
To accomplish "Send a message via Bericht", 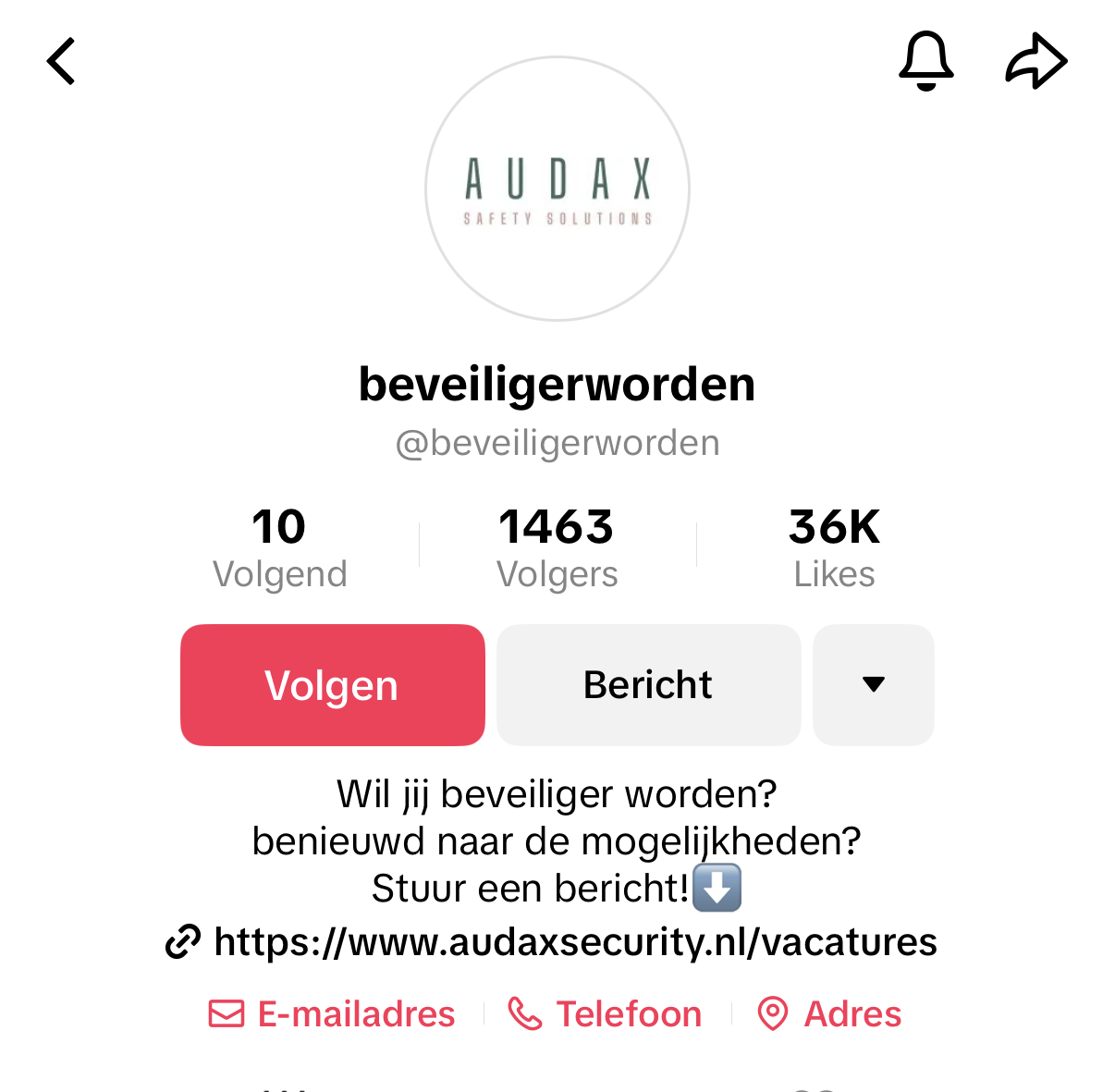I will (648, 685).
